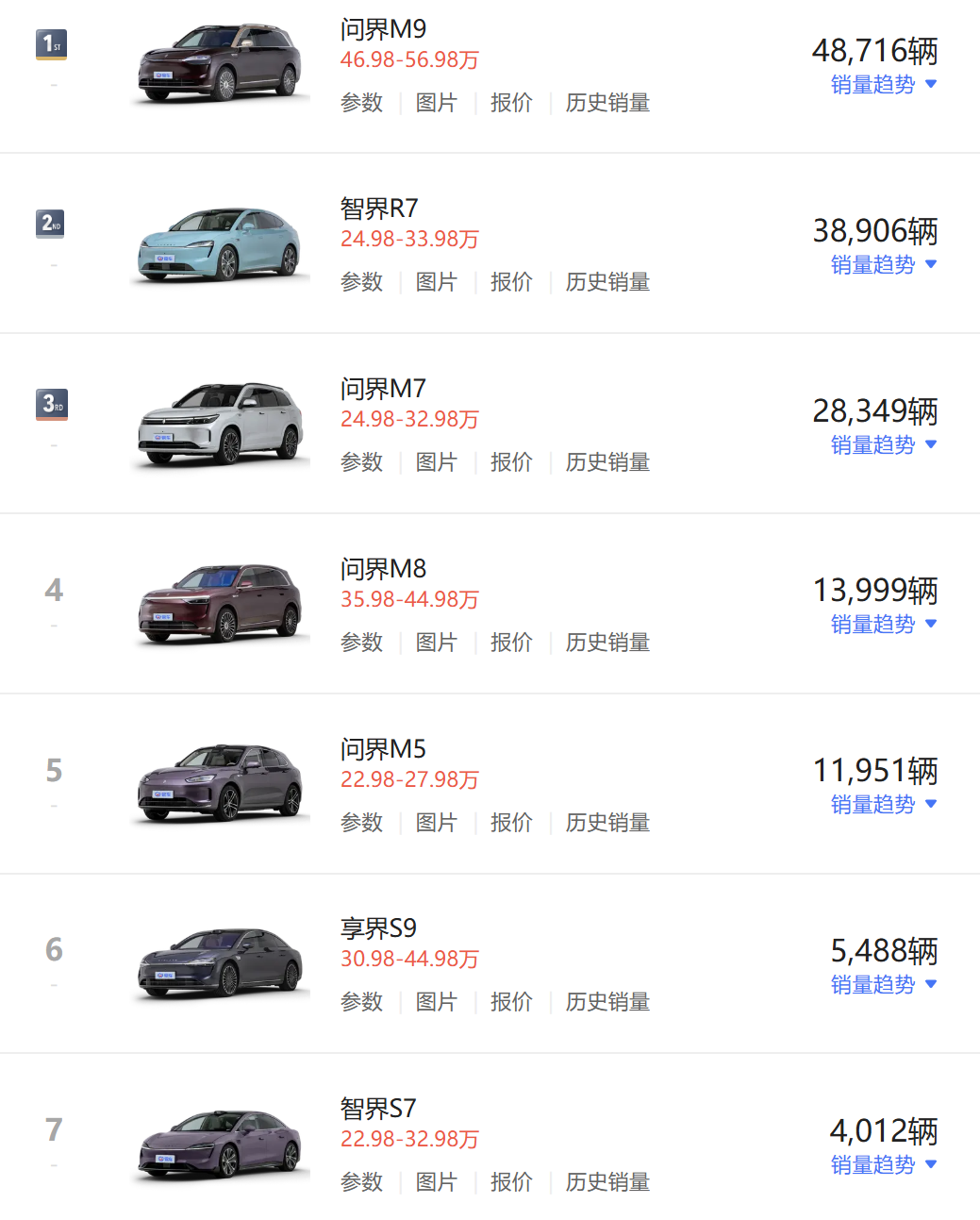Select the 问界M9 model title
Image resolution: width=980 pixels, height=1220 pixels.
(383, 29)
